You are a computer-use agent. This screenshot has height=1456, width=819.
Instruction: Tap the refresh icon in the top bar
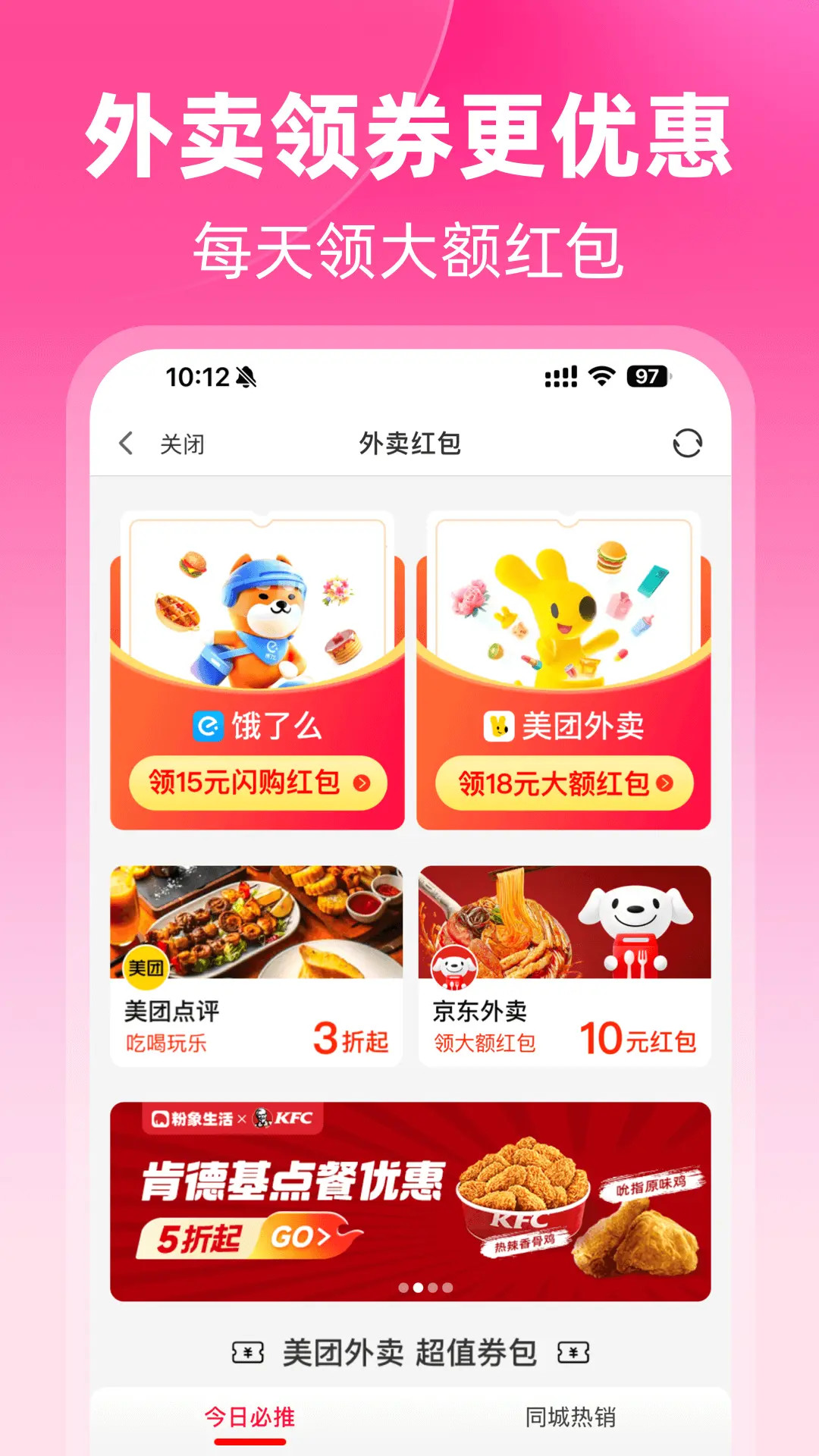pos(689,444)
